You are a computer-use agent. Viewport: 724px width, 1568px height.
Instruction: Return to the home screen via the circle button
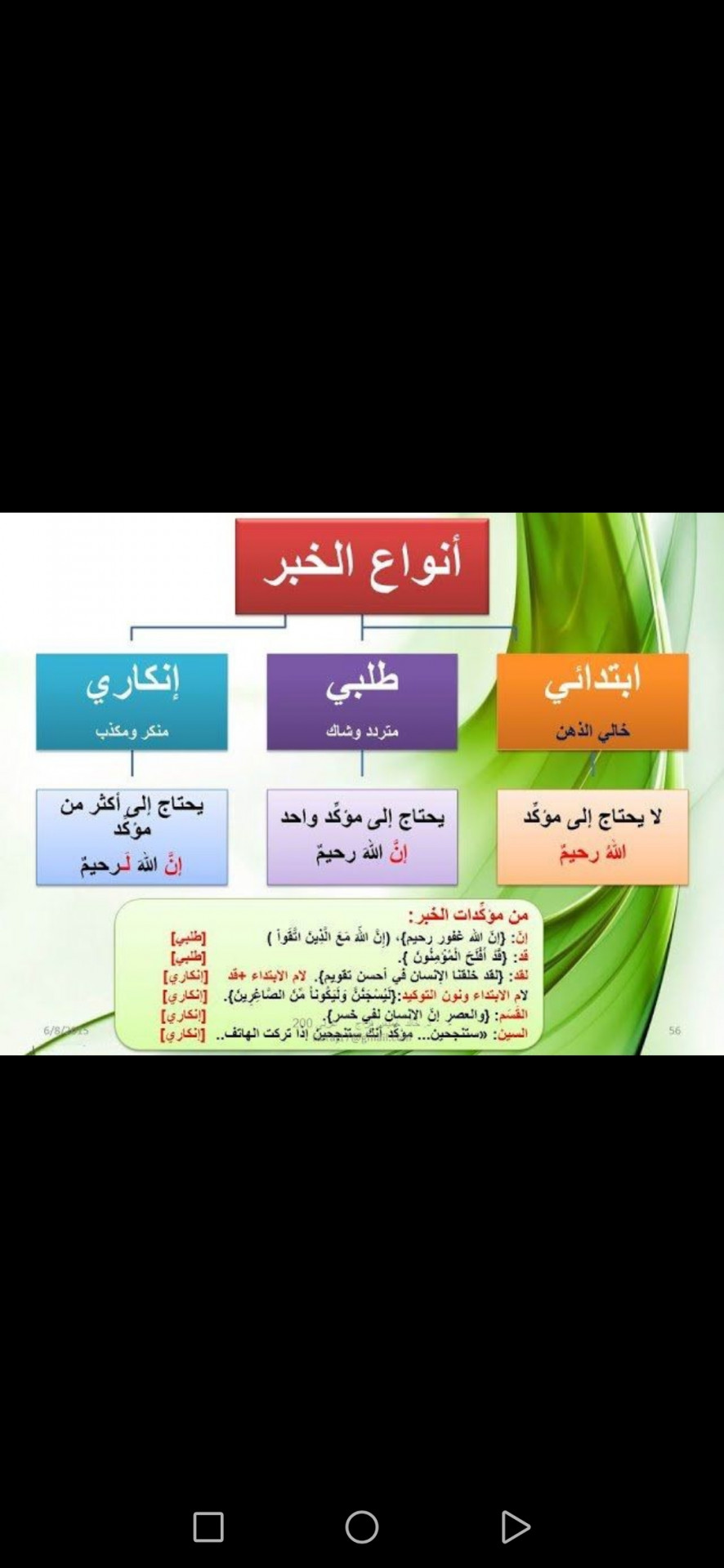[362, 1526]
